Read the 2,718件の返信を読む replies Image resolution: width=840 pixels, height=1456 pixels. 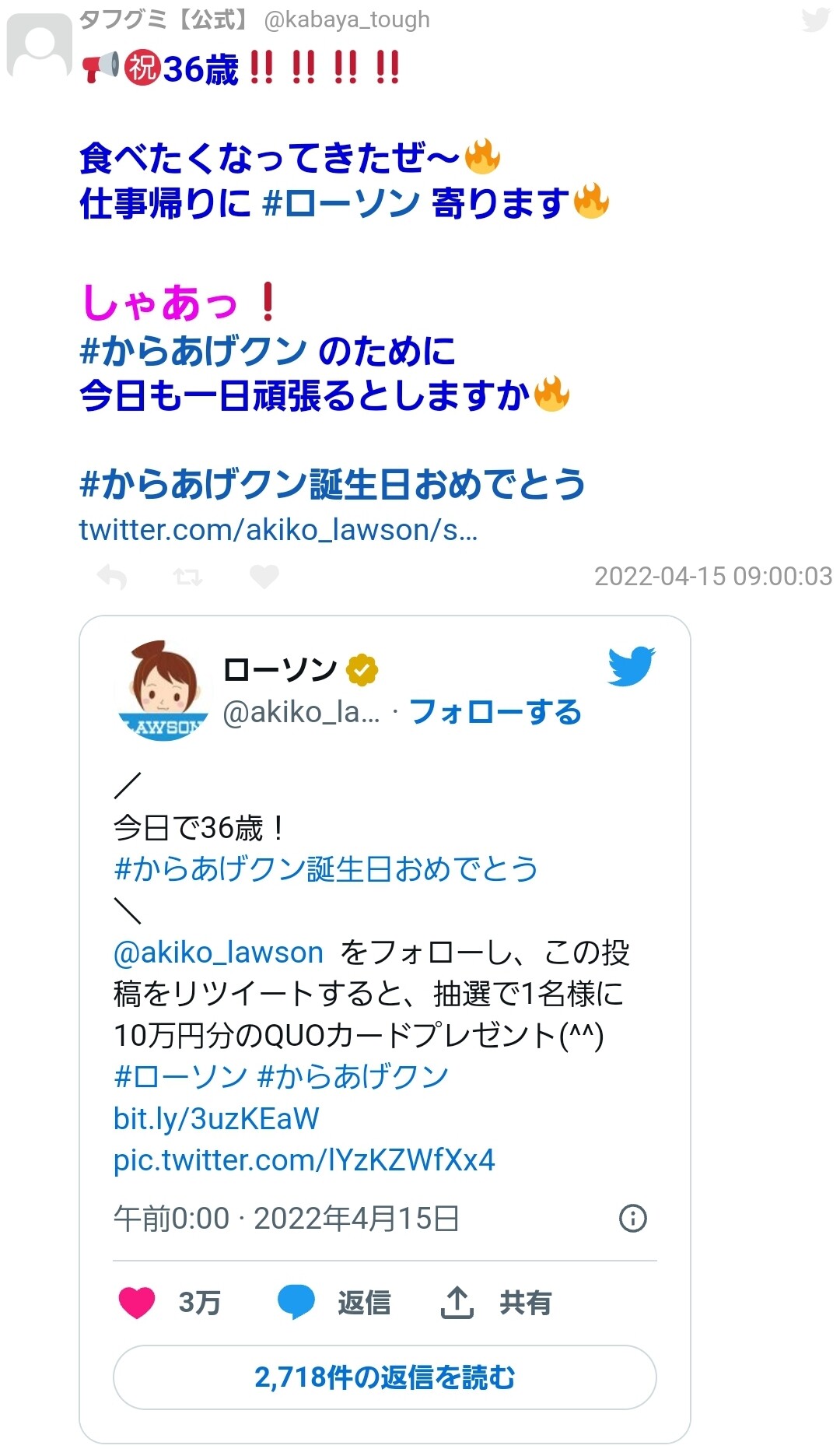click(384, 1377)
